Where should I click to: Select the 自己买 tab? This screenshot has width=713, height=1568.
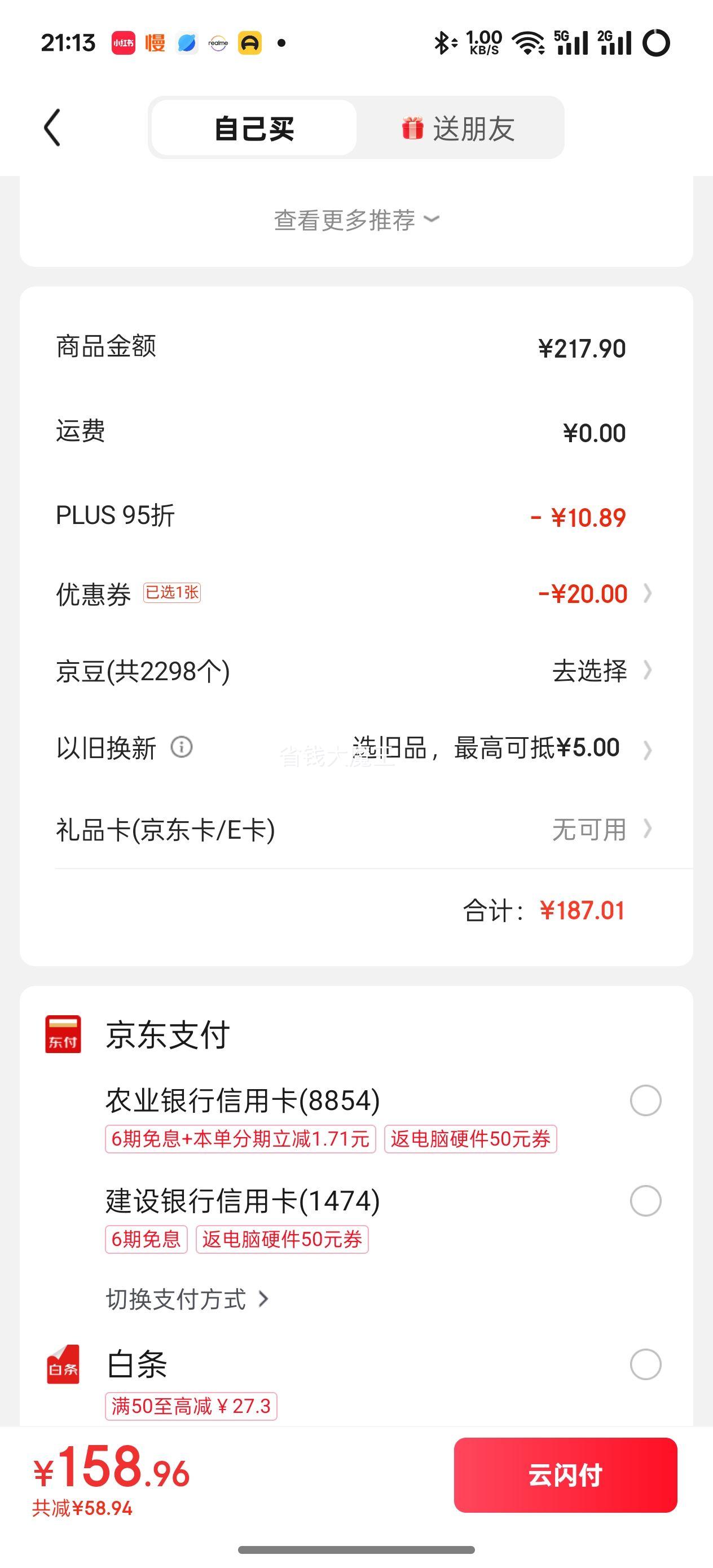coord(254,129)
